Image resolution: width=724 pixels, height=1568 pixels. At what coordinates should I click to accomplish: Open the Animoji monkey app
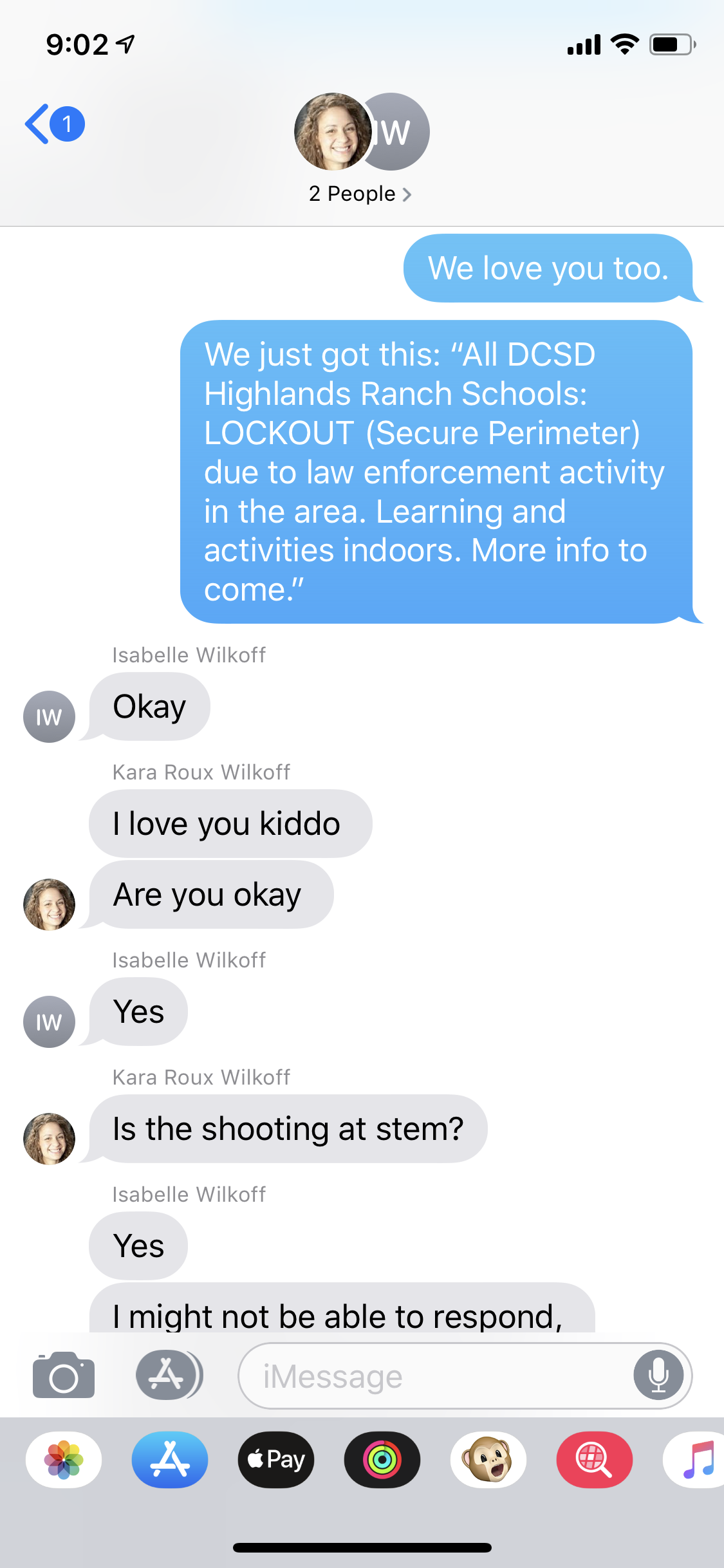click(488, 1460)
